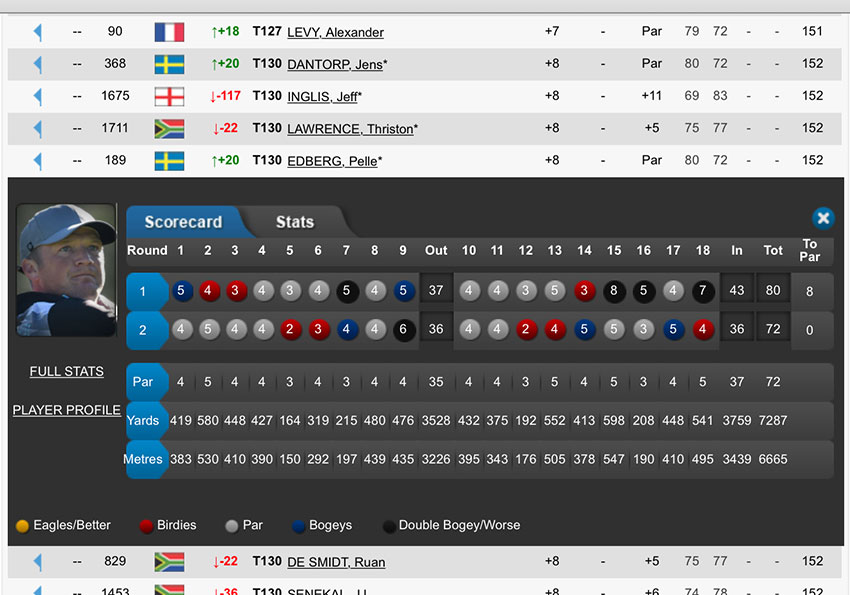The height and width of the screenshot is (595, 850).
Task: Open the PLAYER PROFILE link
Action: point(66,410)
